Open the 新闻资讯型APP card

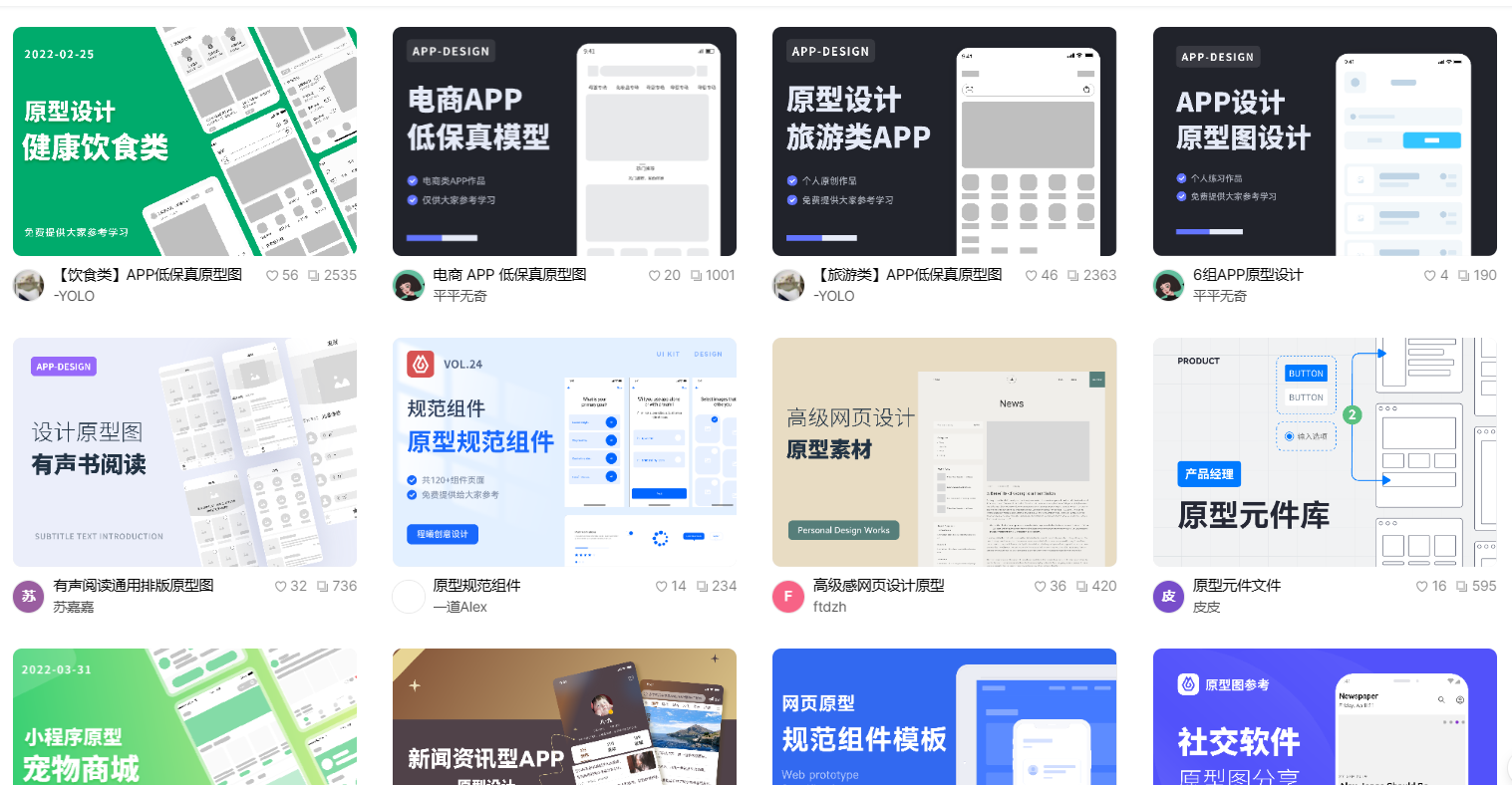tap(564, 717)
